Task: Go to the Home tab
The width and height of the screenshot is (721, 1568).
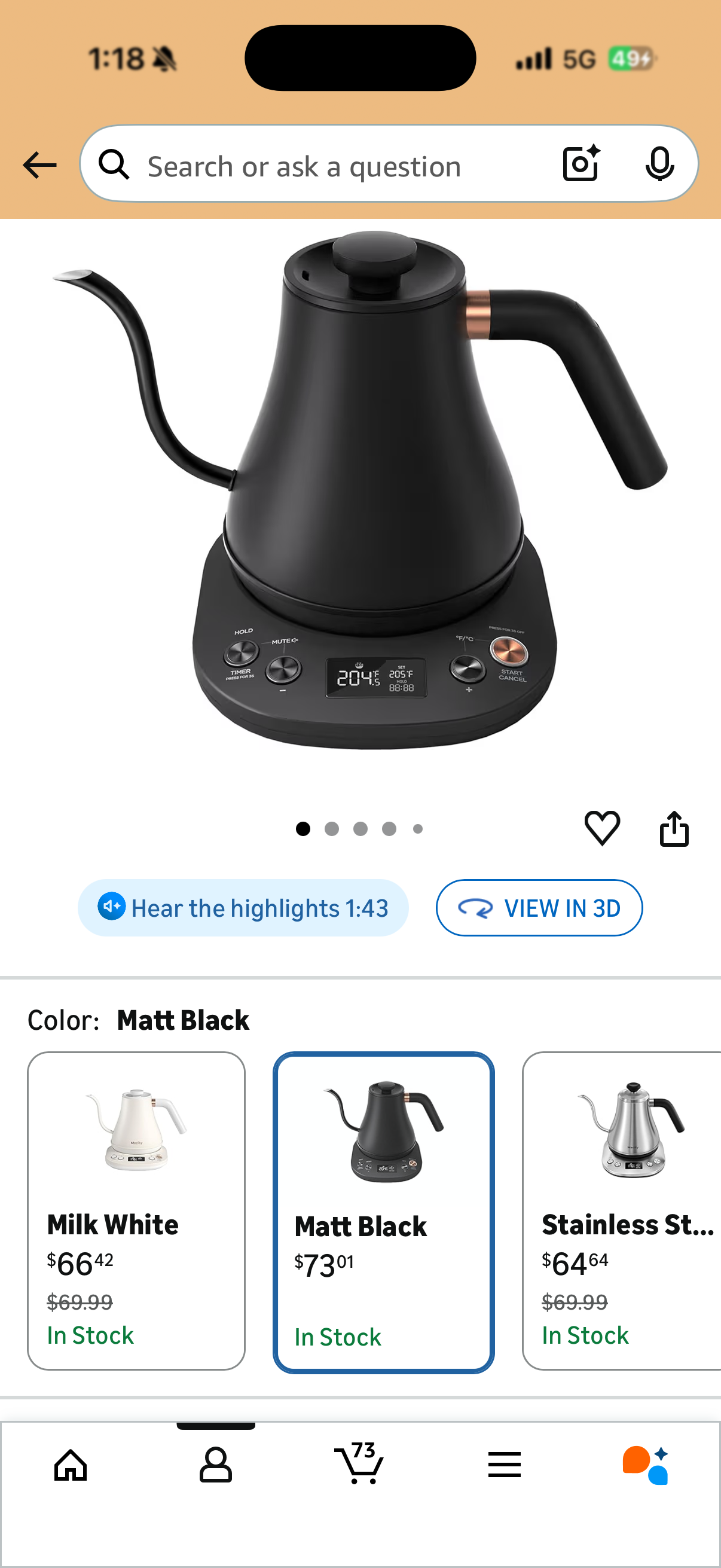Action: (71, 1465)
